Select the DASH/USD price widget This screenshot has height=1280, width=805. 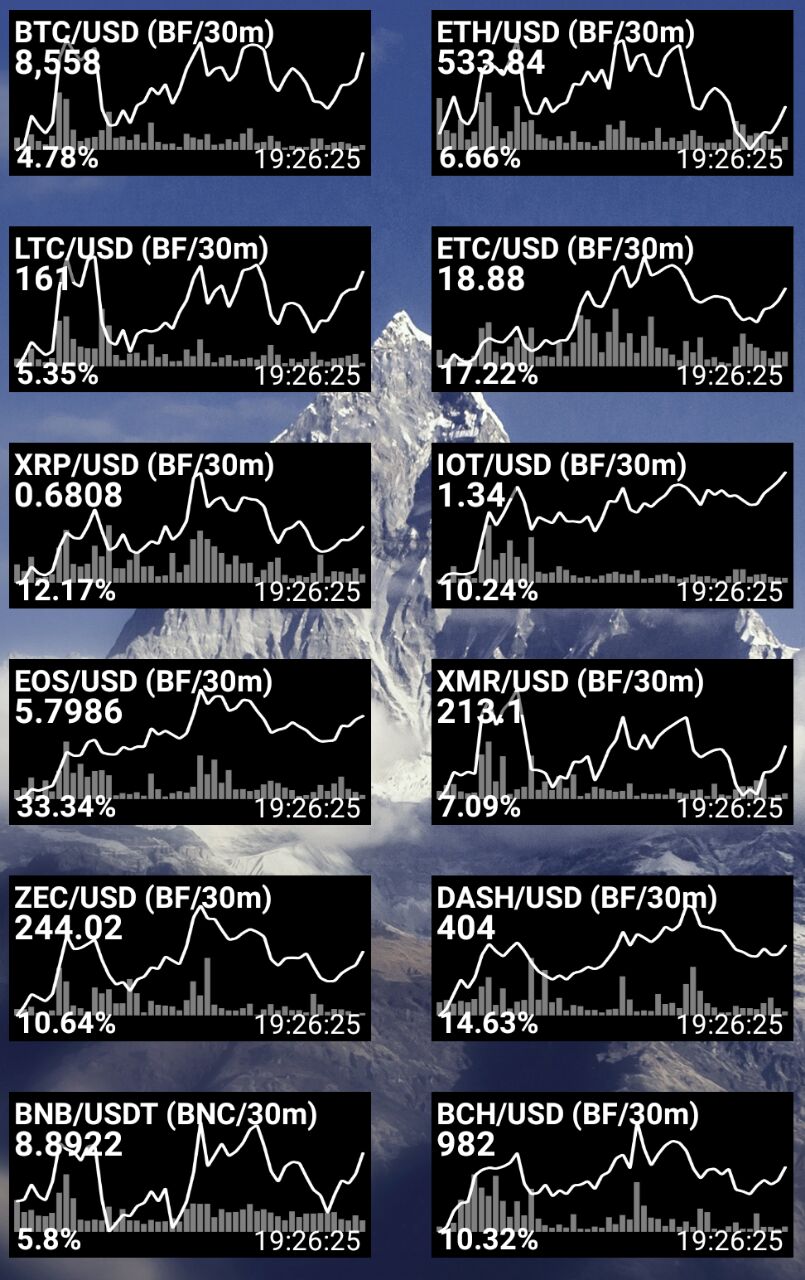coord(612,958)
